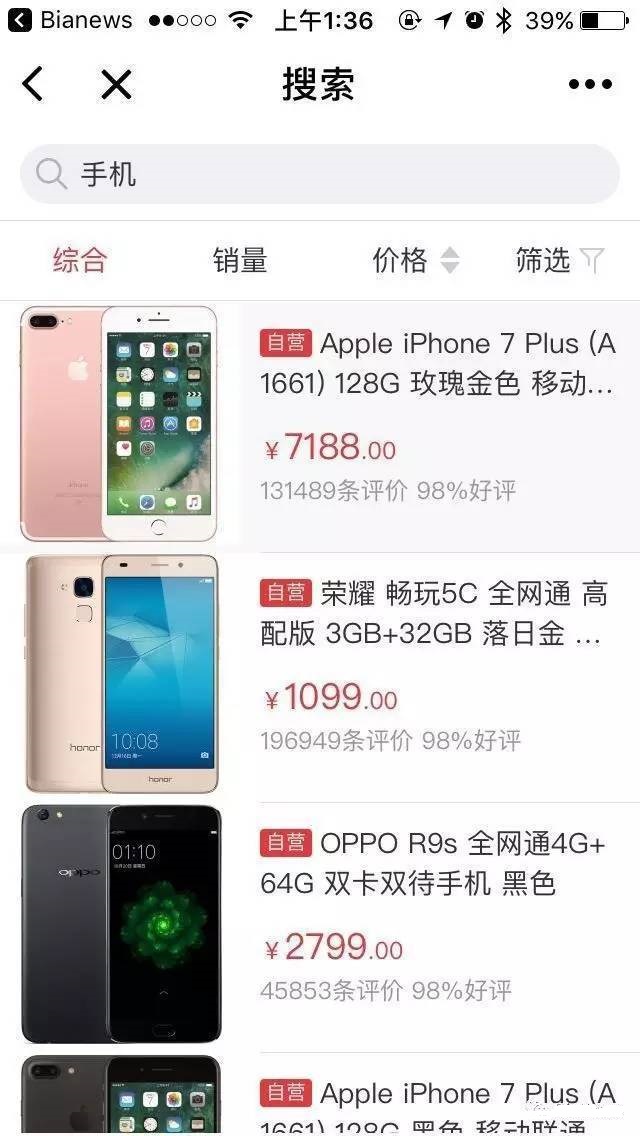
Task: Return to Bianews from the status bar
Action: (70, 20)
